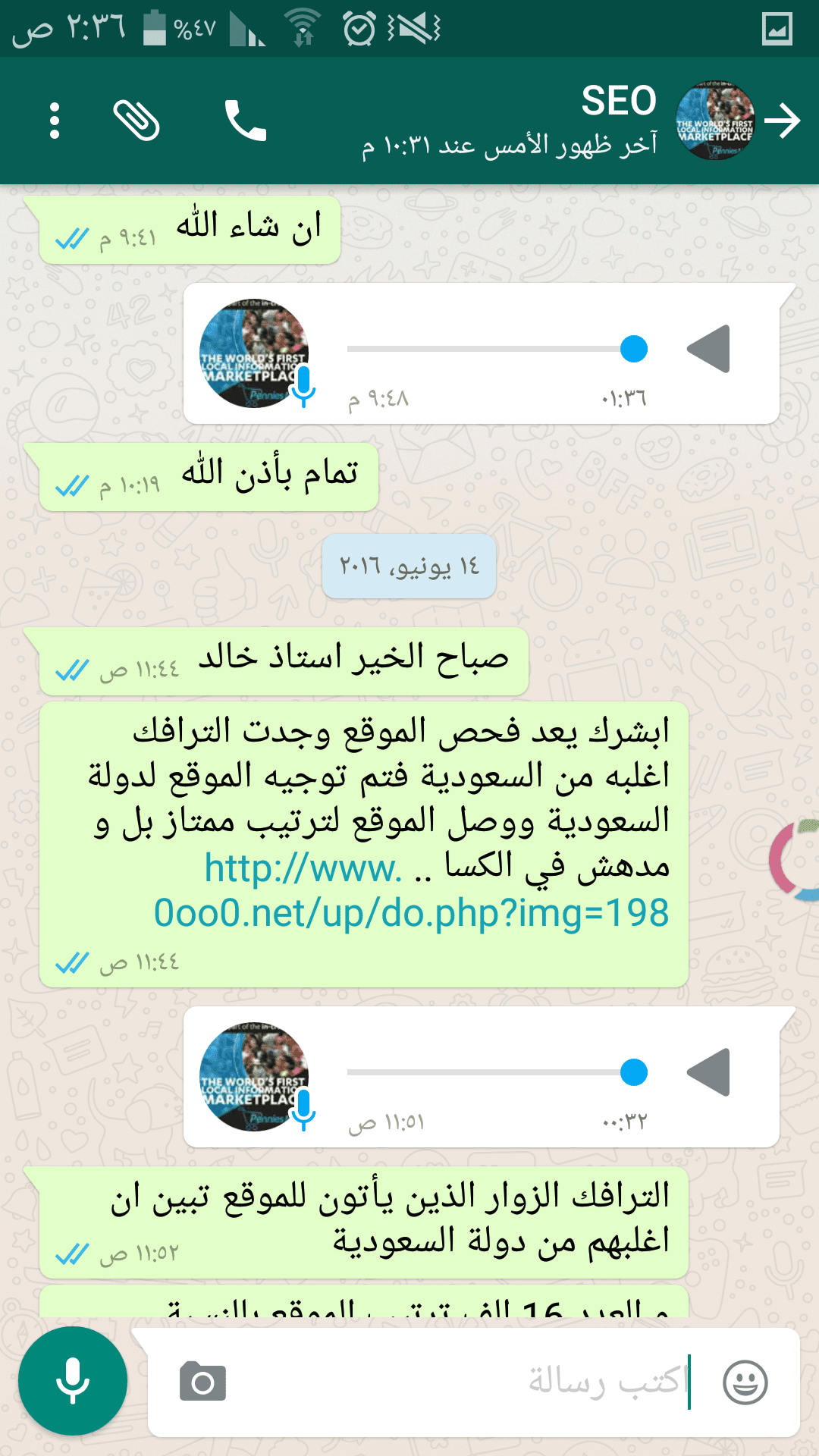Tap the 01:36 voice message seek bar
Screen dimensions: 819x1456
click(485, 349)
